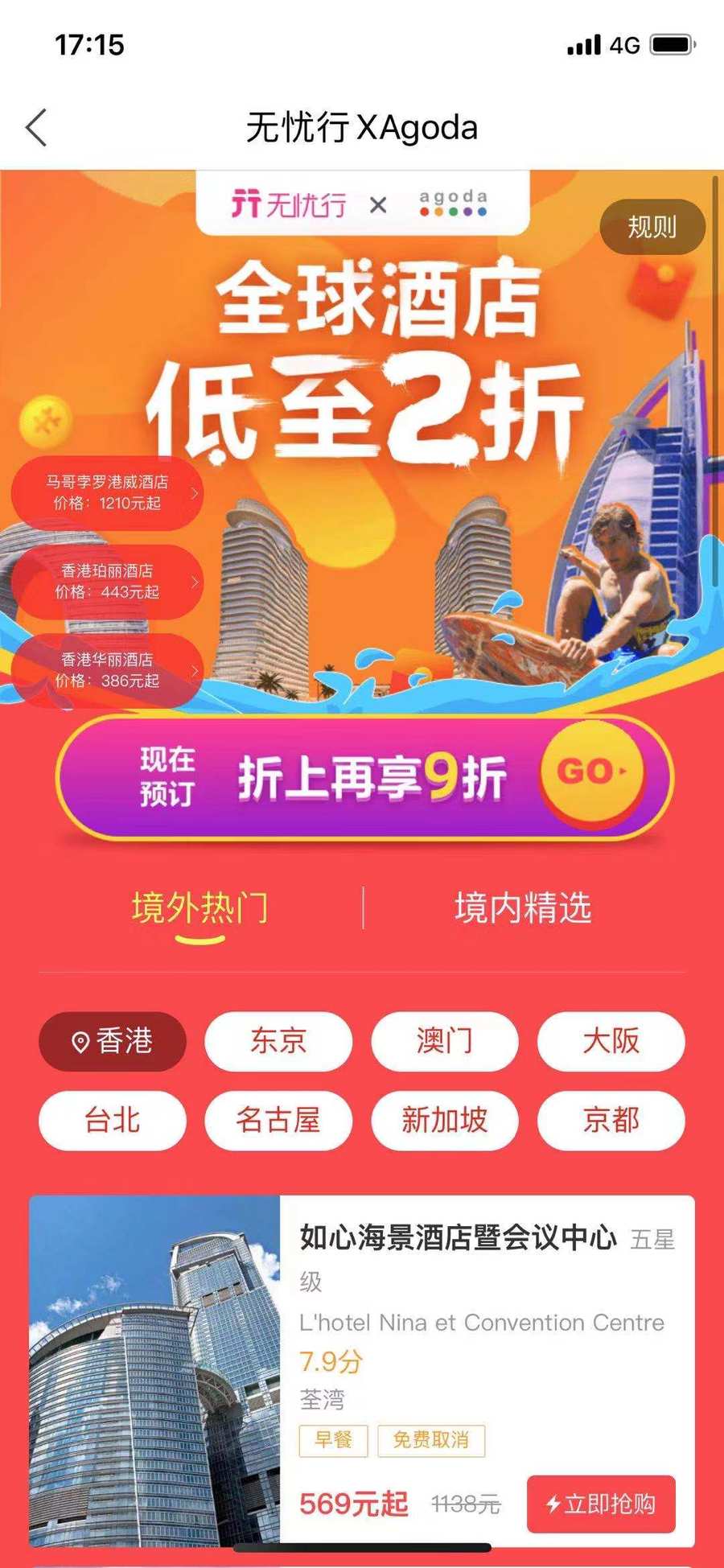
Task: Open the 如心海景酒店暨会议中心 hotel card
Action: tap(457, 1237)
